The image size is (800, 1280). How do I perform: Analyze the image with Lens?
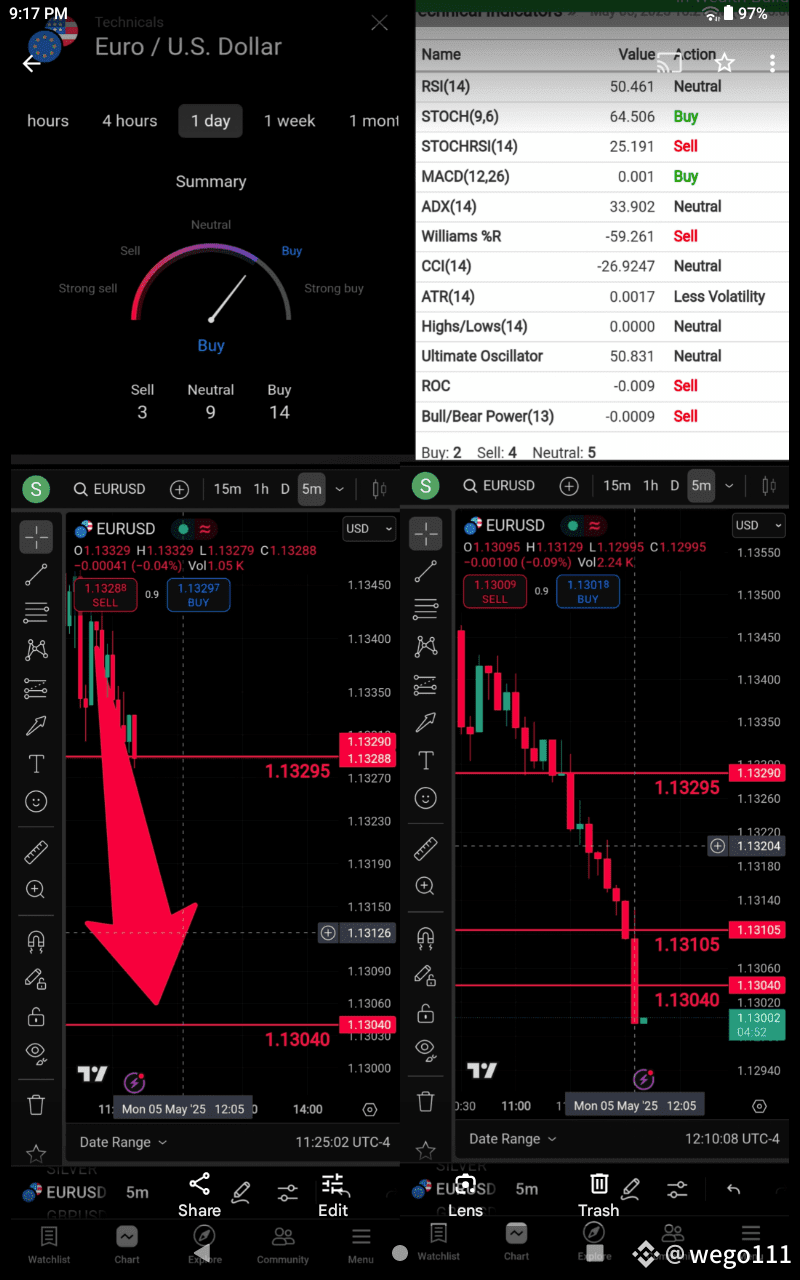coord(465,1196)
